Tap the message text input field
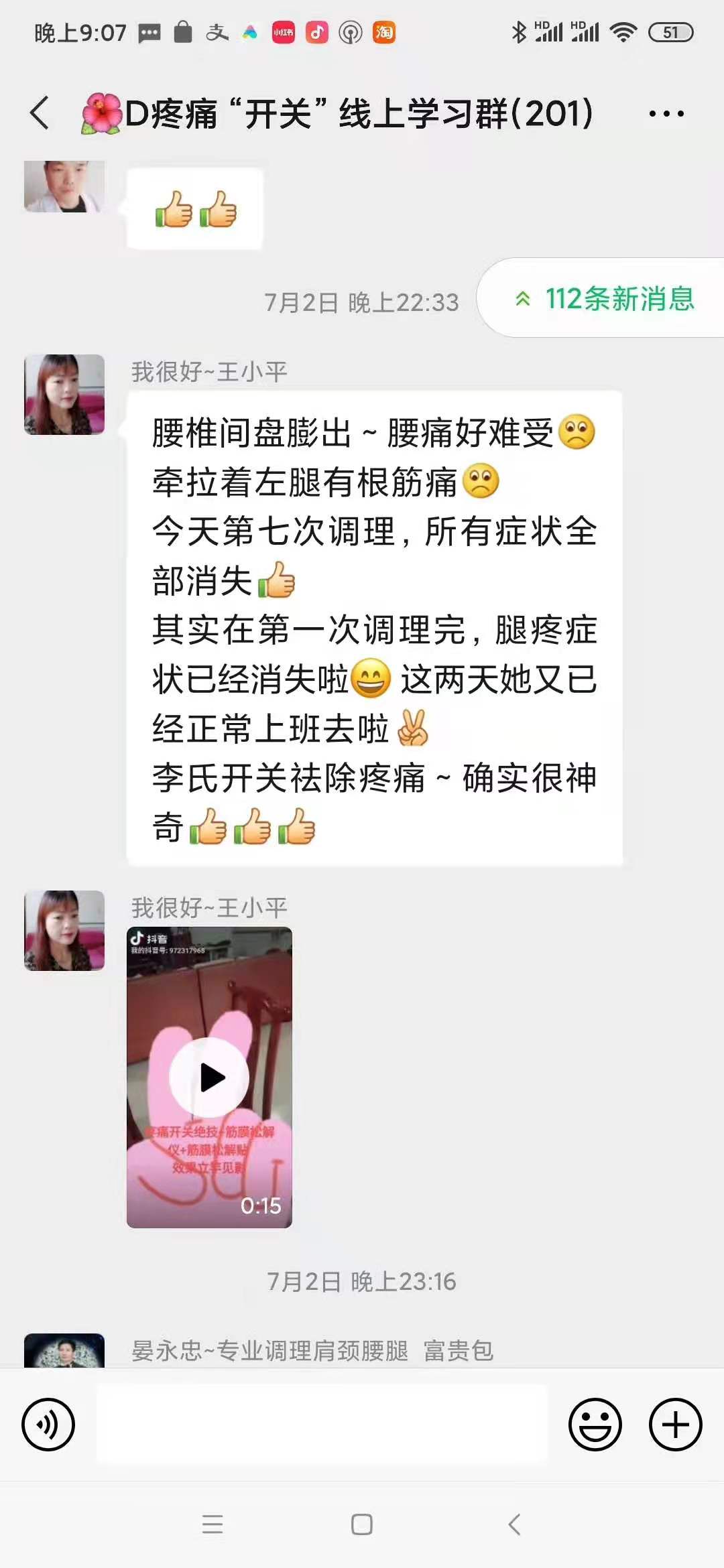Screen dimensions: 724x1568 tap(322, 1424)
